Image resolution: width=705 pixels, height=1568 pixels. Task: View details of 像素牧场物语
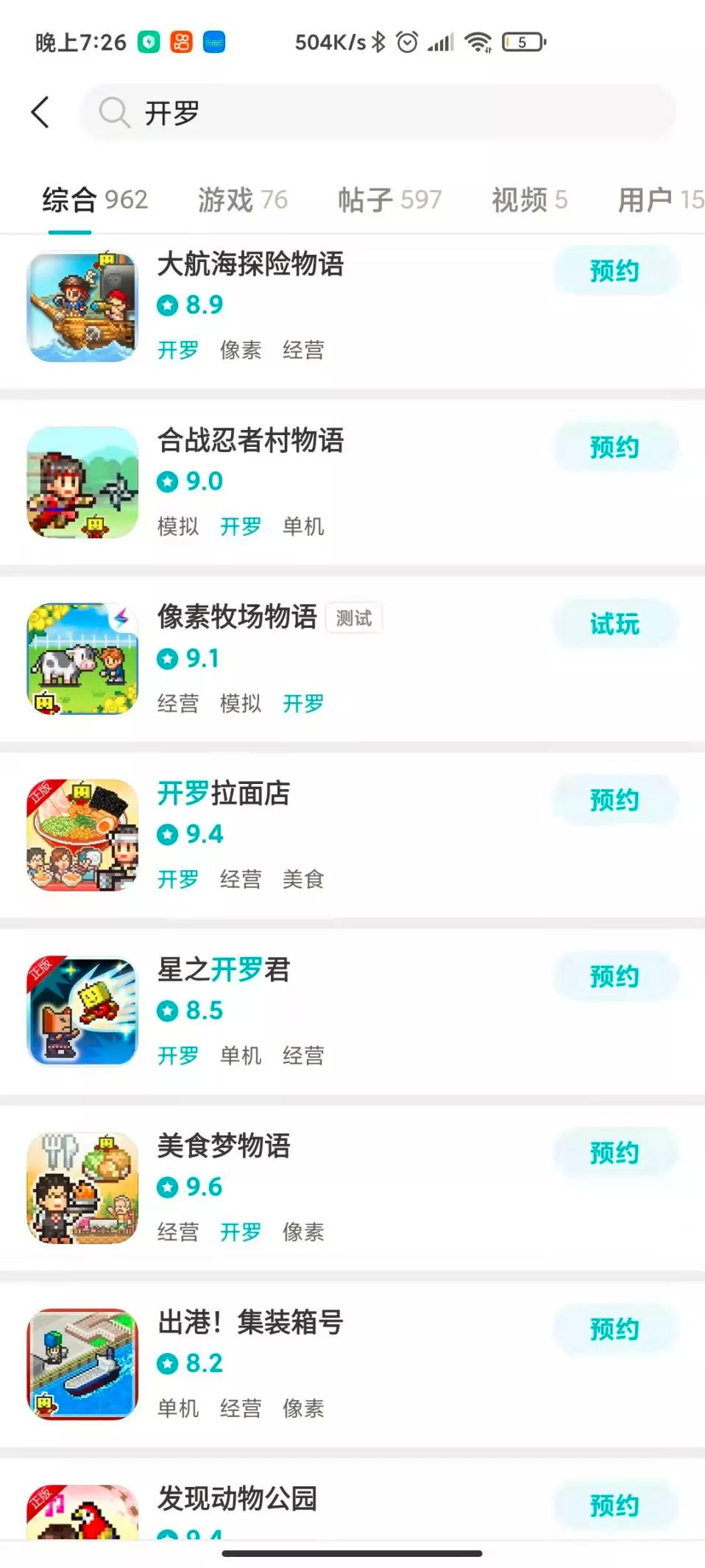(x=237, y=617)
